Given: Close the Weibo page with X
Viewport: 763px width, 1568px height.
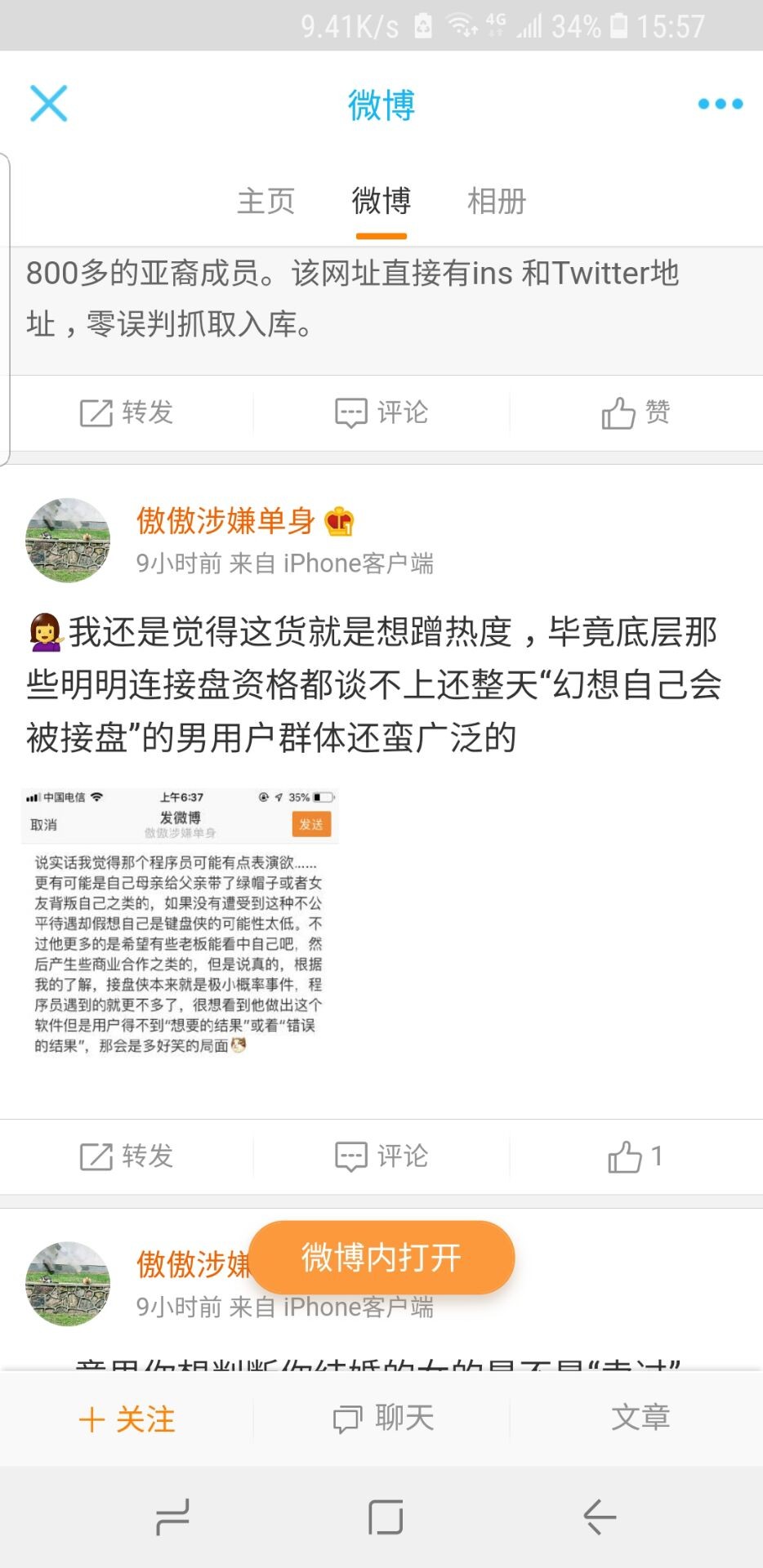Looking at the screenshot, I should click(48, 104).
